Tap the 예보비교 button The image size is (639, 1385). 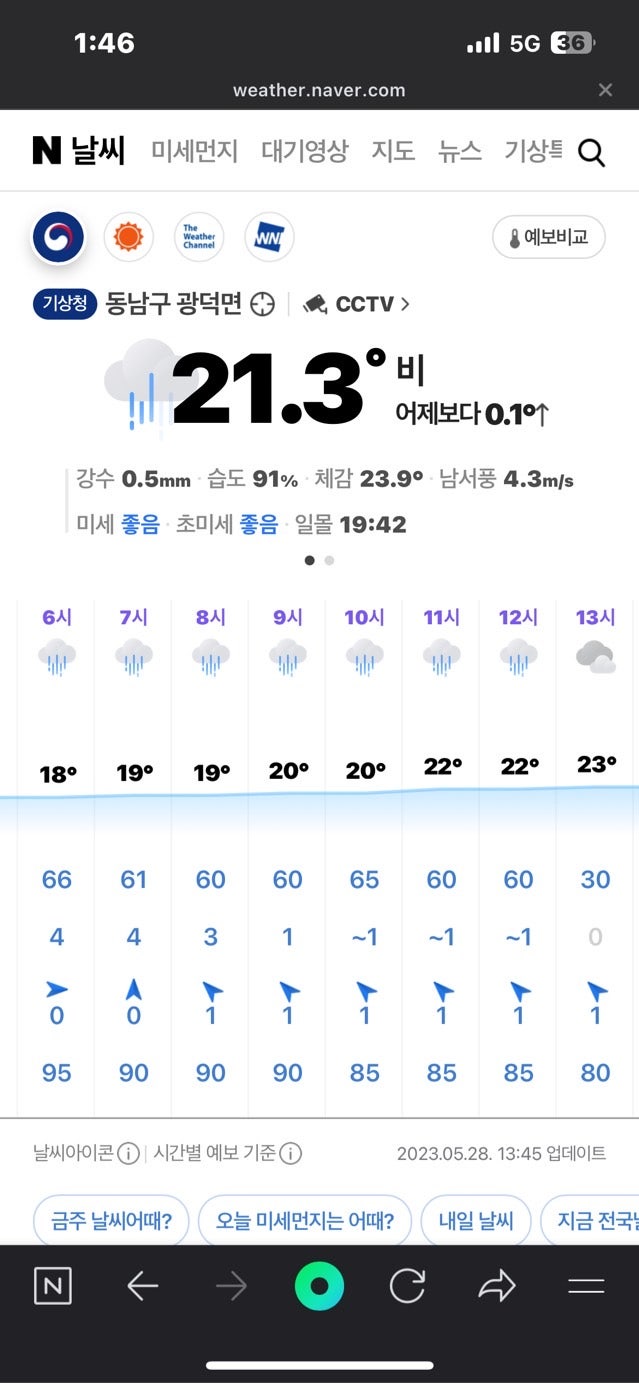coord(549,238)
